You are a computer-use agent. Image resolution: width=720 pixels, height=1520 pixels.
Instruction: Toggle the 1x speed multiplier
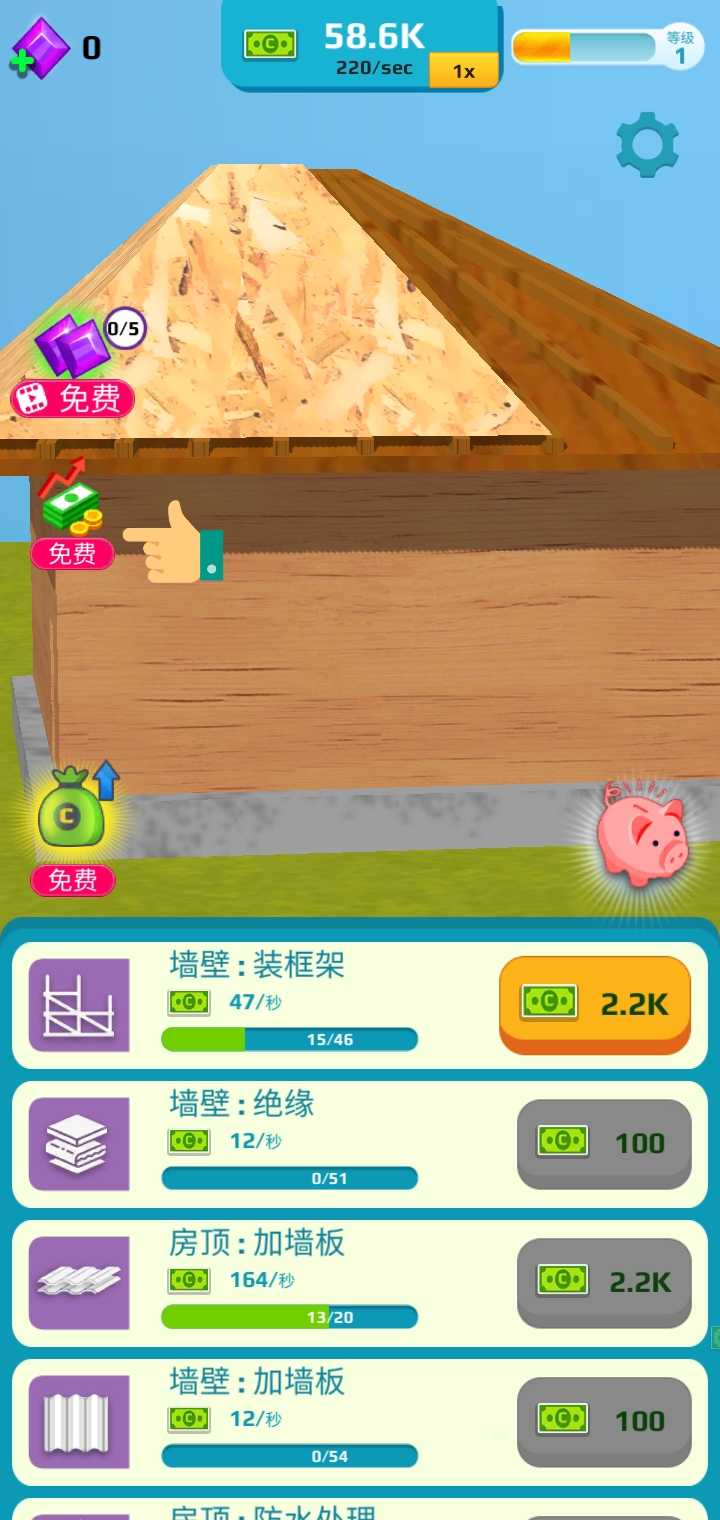pyautogui.click(x=463, y=71)
